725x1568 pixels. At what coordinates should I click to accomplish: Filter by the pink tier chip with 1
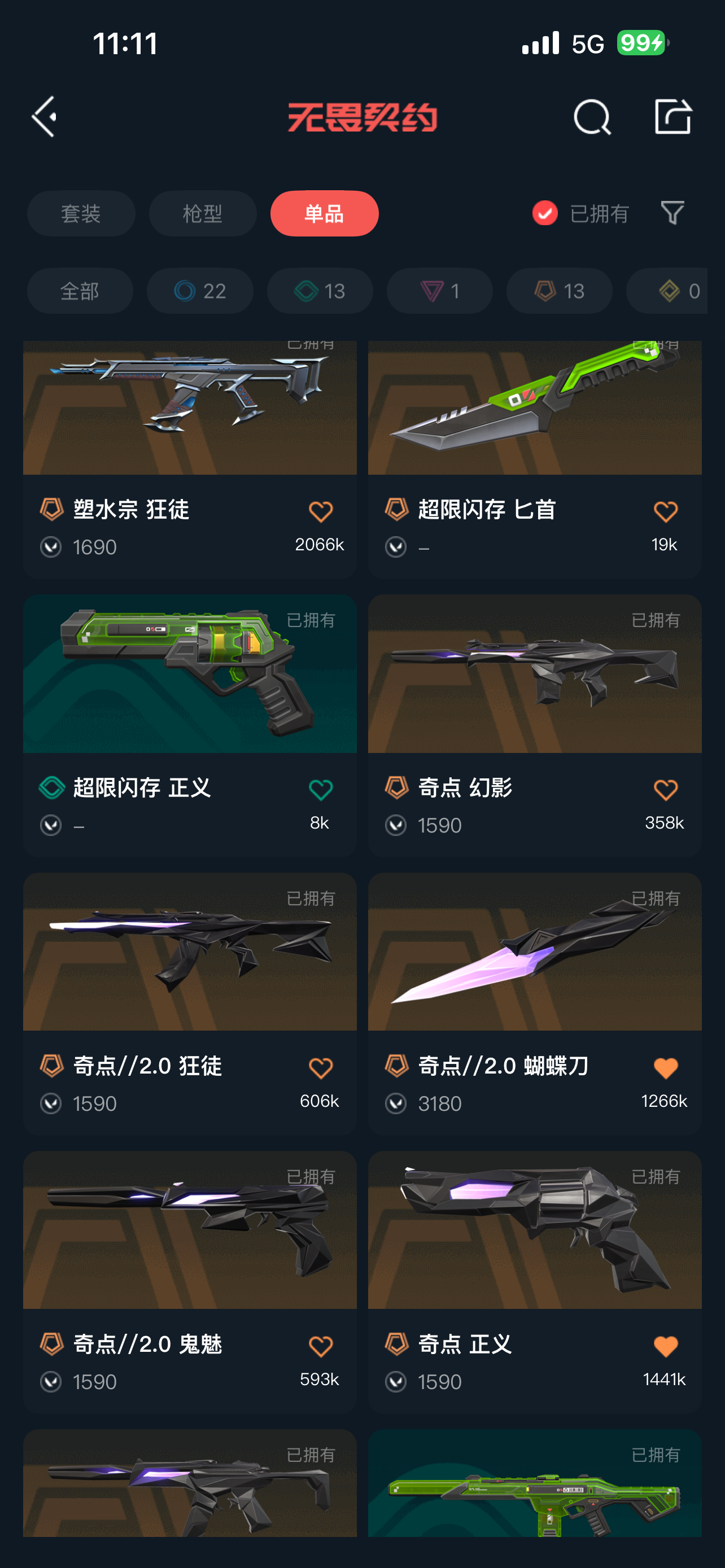tap(439, 291)
